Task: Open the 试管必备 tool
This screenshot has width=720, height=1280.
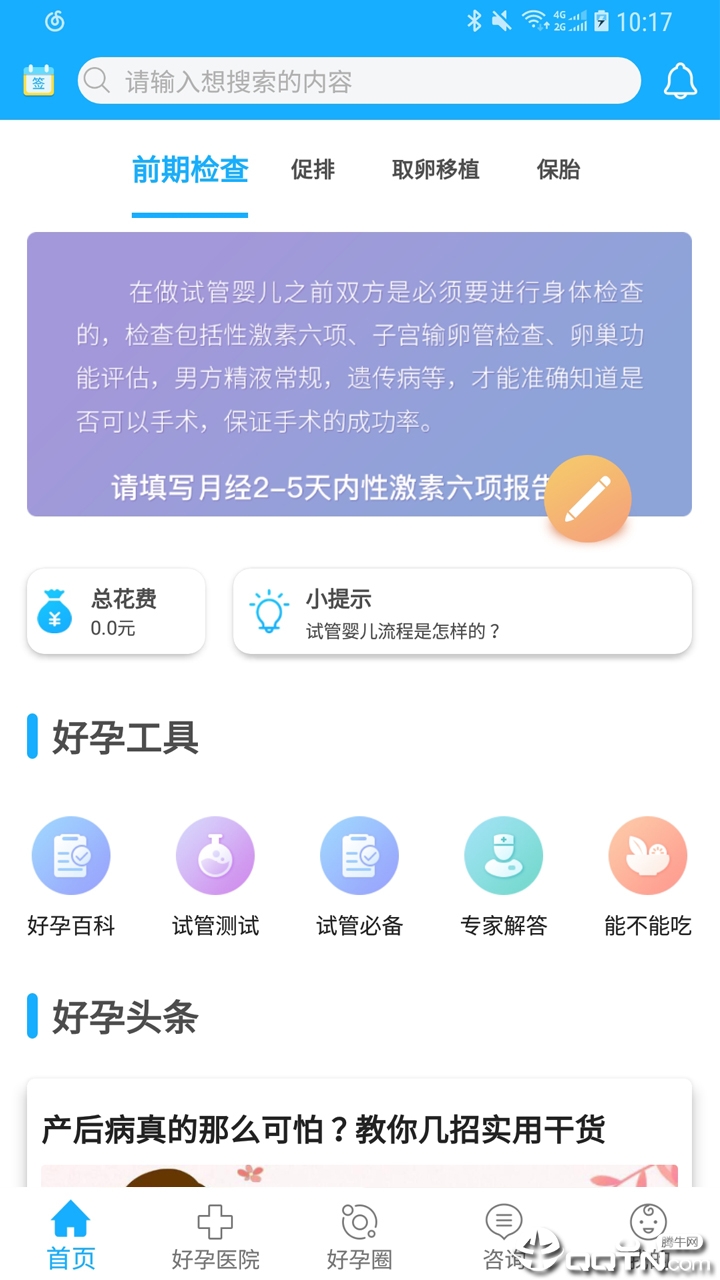Action: point(359,876)
